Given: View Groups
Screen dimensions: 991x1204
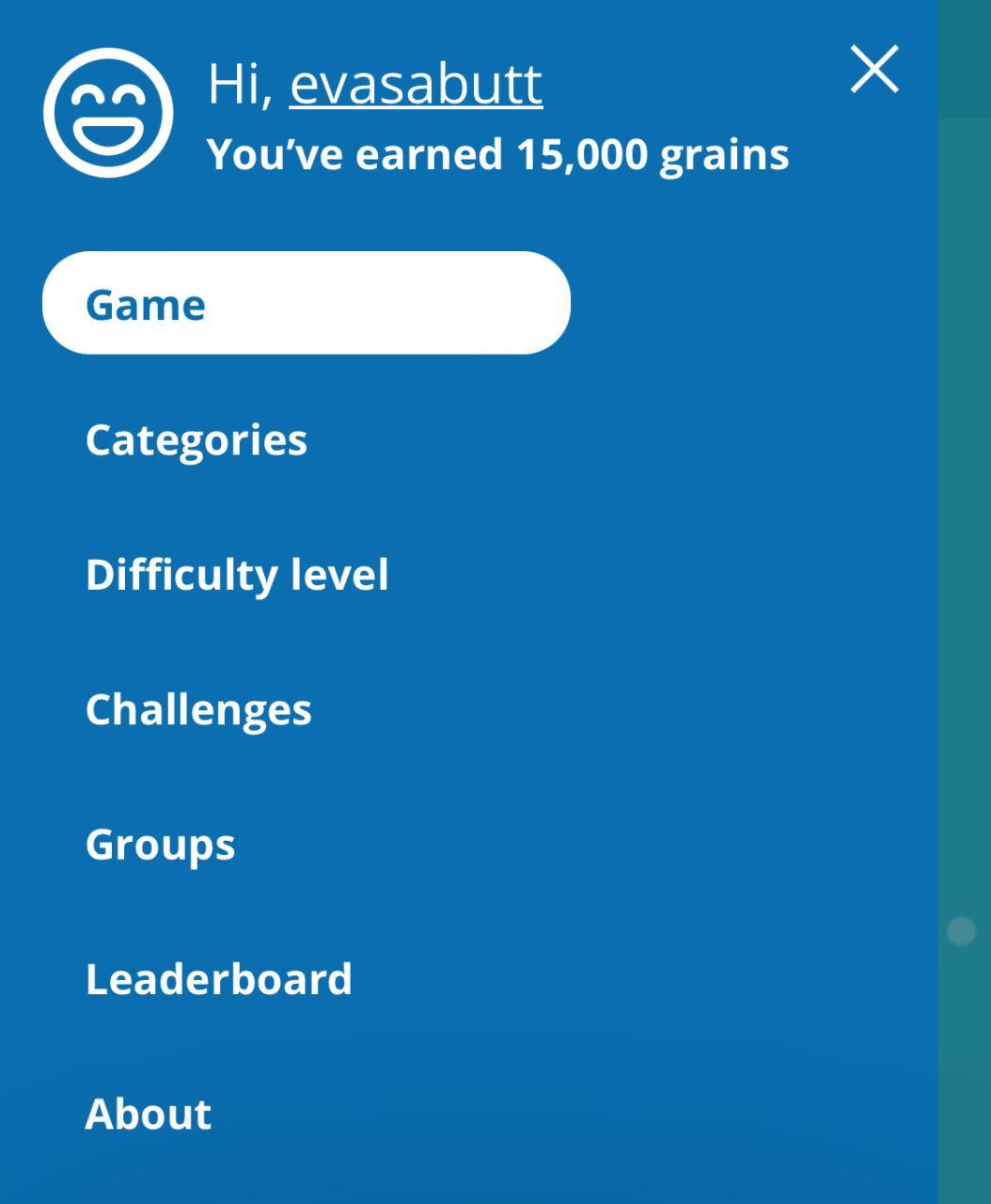Looking at the screenshot, I should point(161,844).
